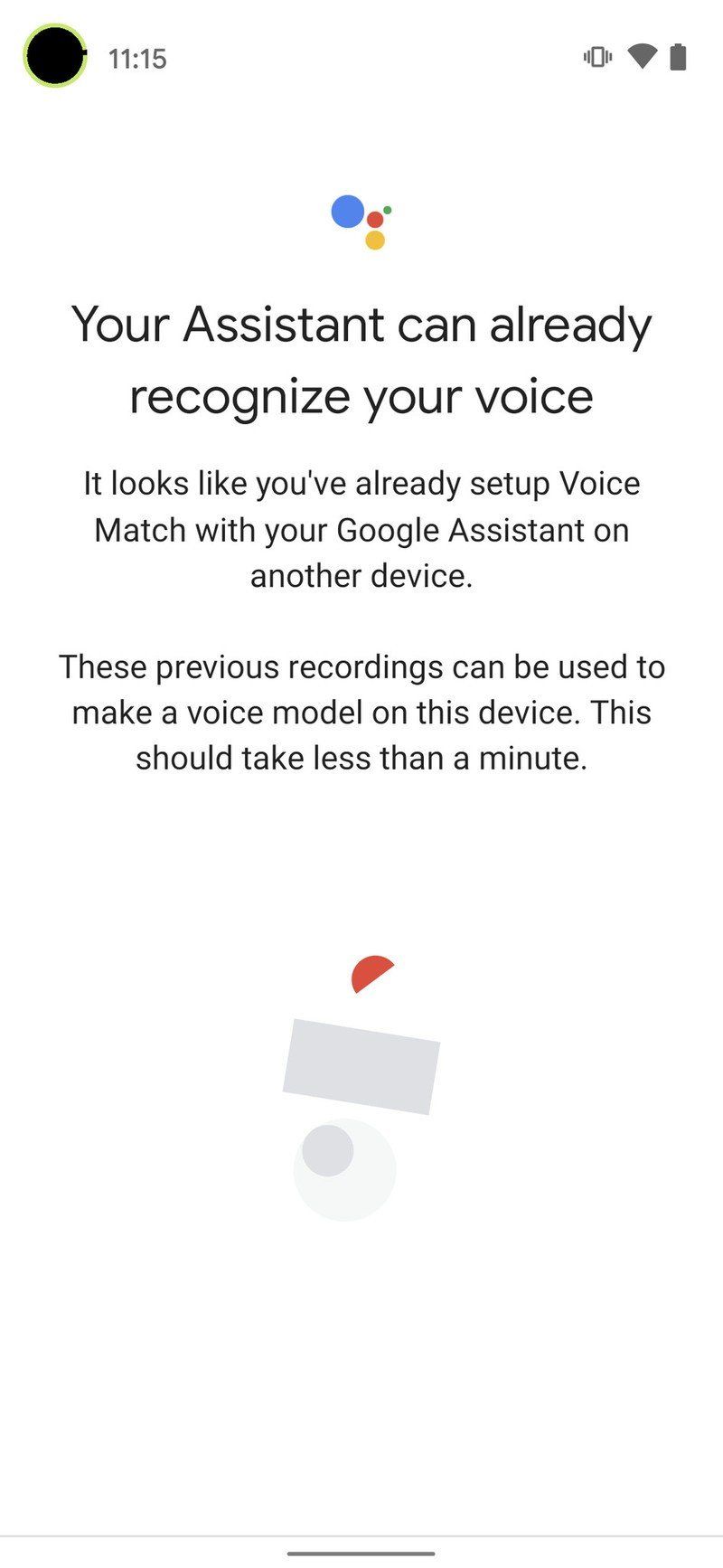Click the vibrate mode status icon
This screenshot has height=1568, width=723.
[598, 56]
